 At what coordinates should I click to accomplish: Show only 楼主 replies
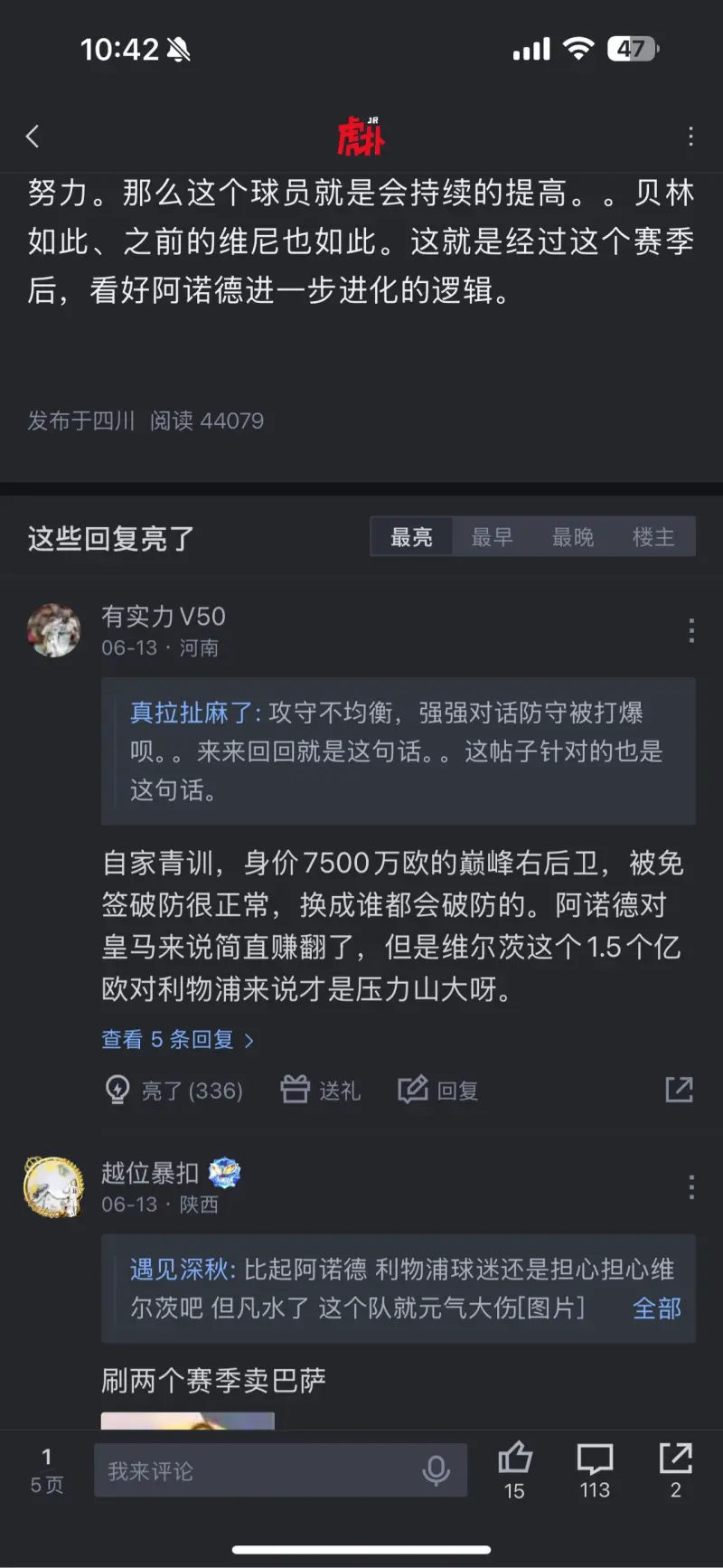click(x=653, y=537)
